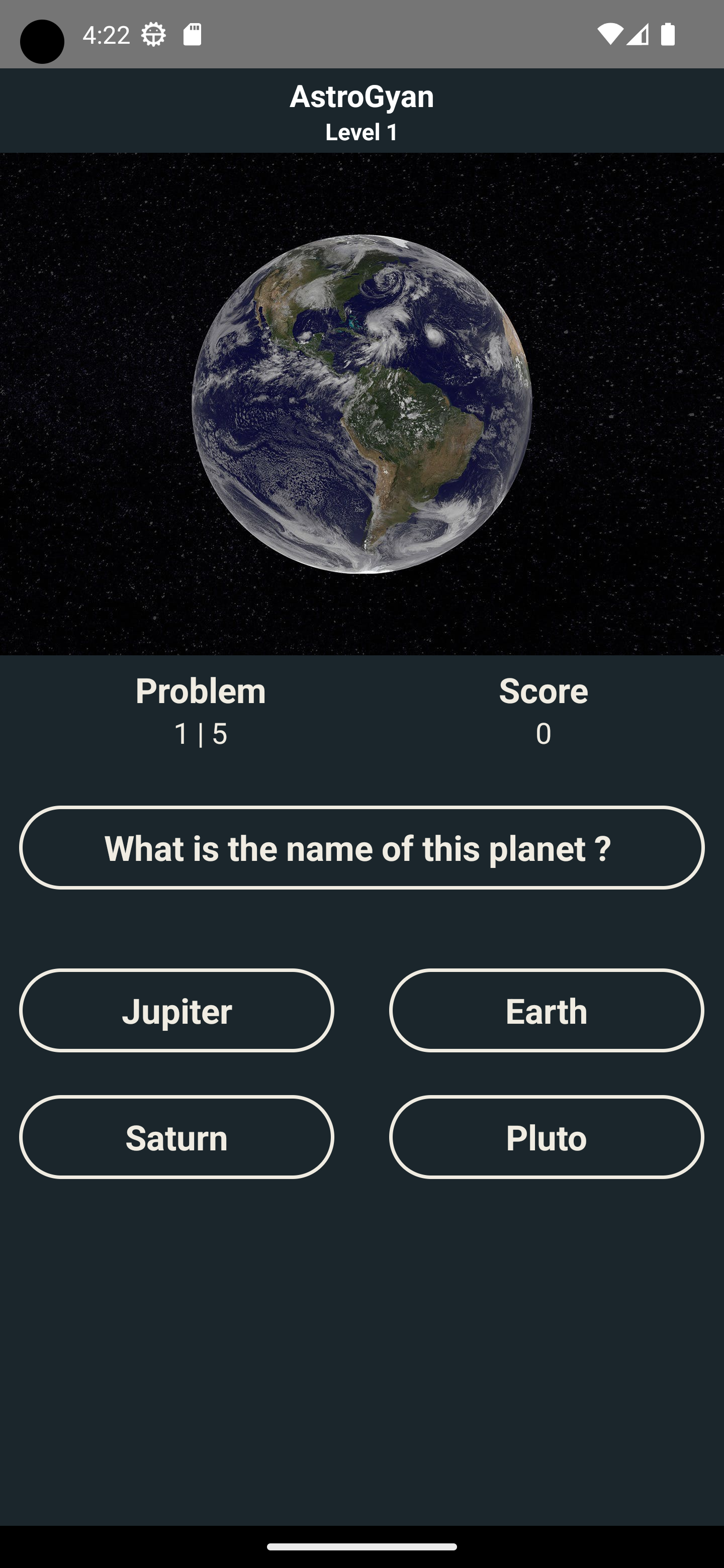
Task: Select Jupiter as your answer
Action: tap(176, 1011)
